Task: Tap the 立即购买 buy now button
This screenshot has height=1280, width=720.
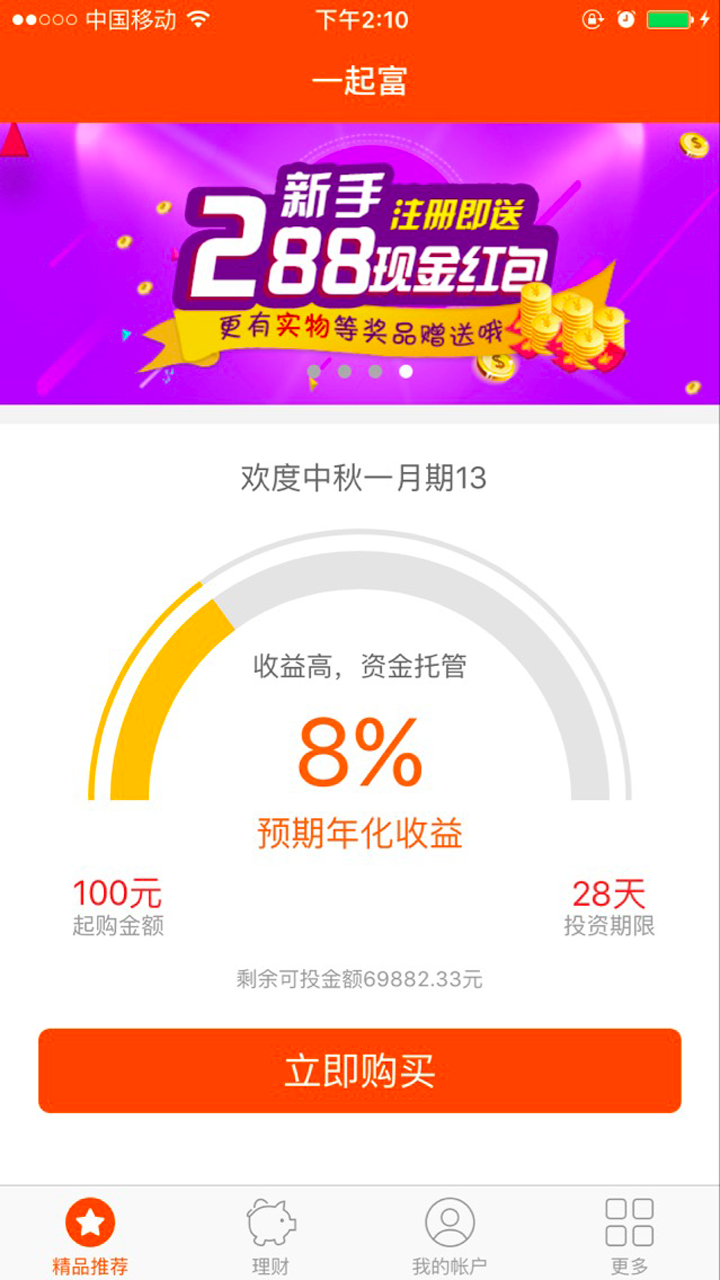Action: [360, 1071]
